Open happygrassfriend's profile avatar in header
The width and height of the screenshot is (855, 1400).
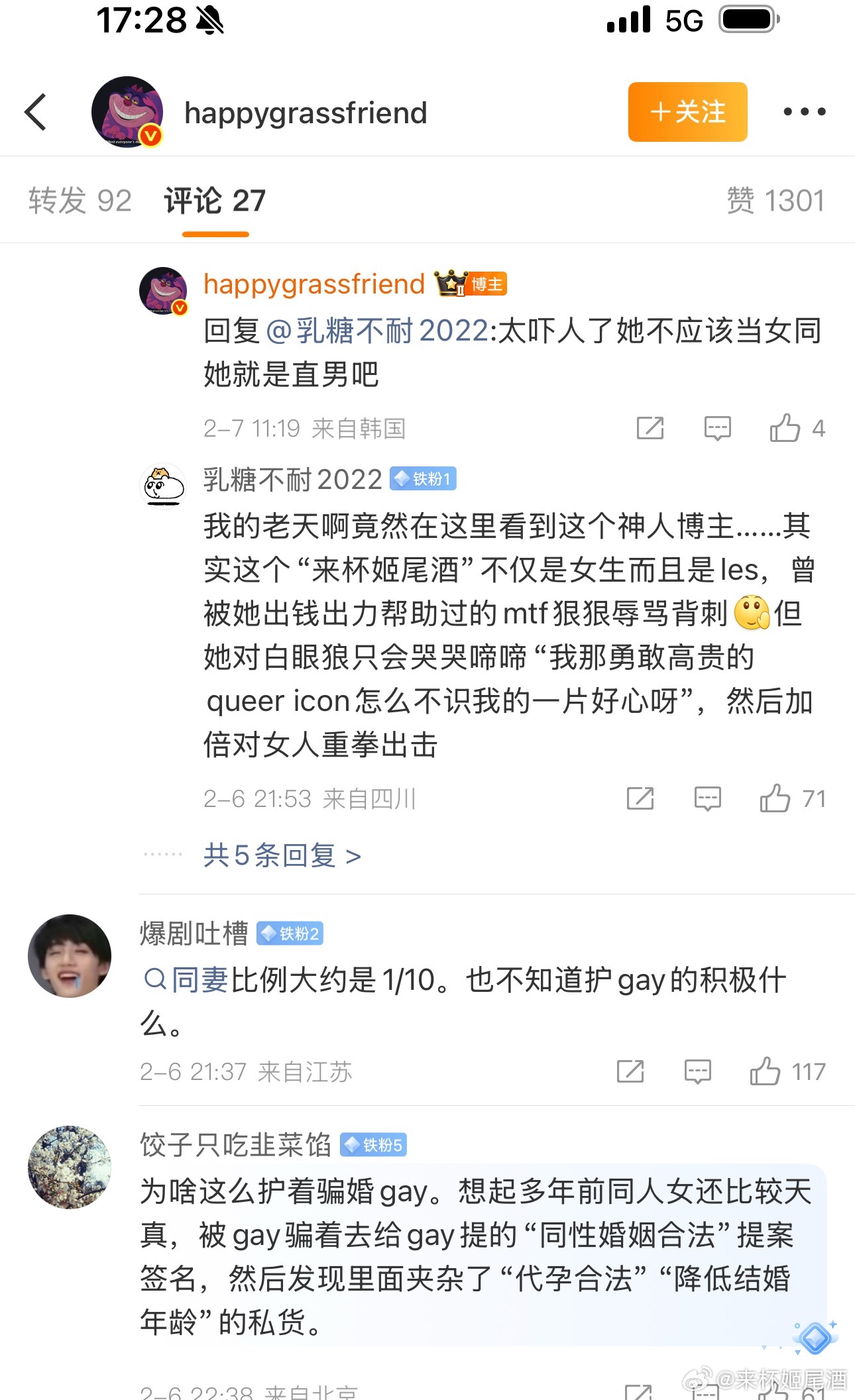point(127,112)
